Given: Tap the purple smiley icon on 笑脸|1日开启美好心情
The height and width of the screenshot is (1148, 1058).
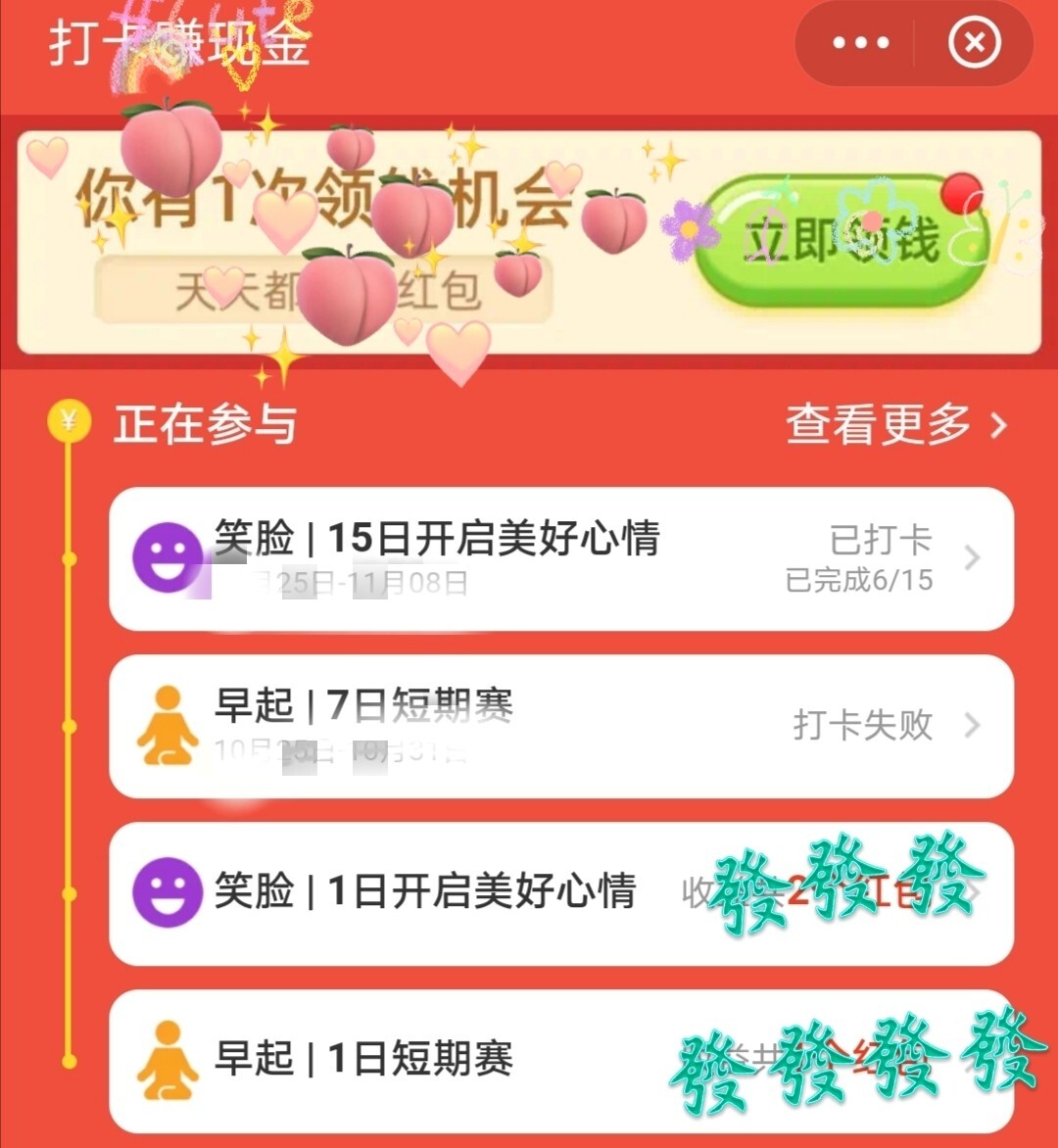Looking at the screenshot, I should pyautogui.click(x=168, y=892).
